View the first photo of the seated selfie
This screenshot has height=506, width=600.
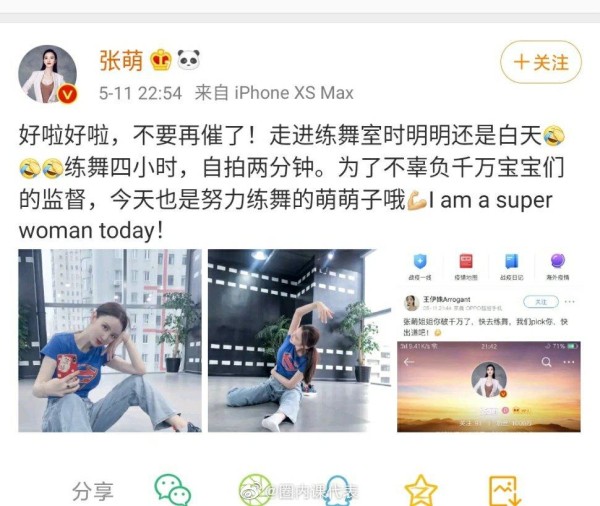[x=109, y=340]
